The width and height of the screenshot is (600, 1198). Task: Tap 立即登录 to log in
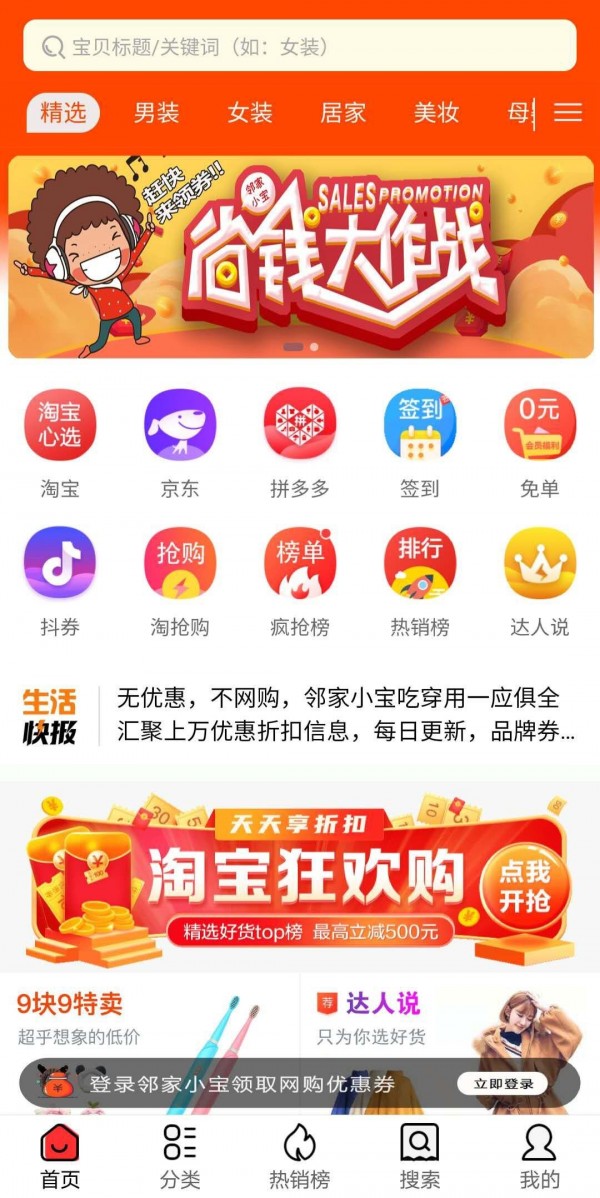pyautogui.click(x=503, y=1084)
